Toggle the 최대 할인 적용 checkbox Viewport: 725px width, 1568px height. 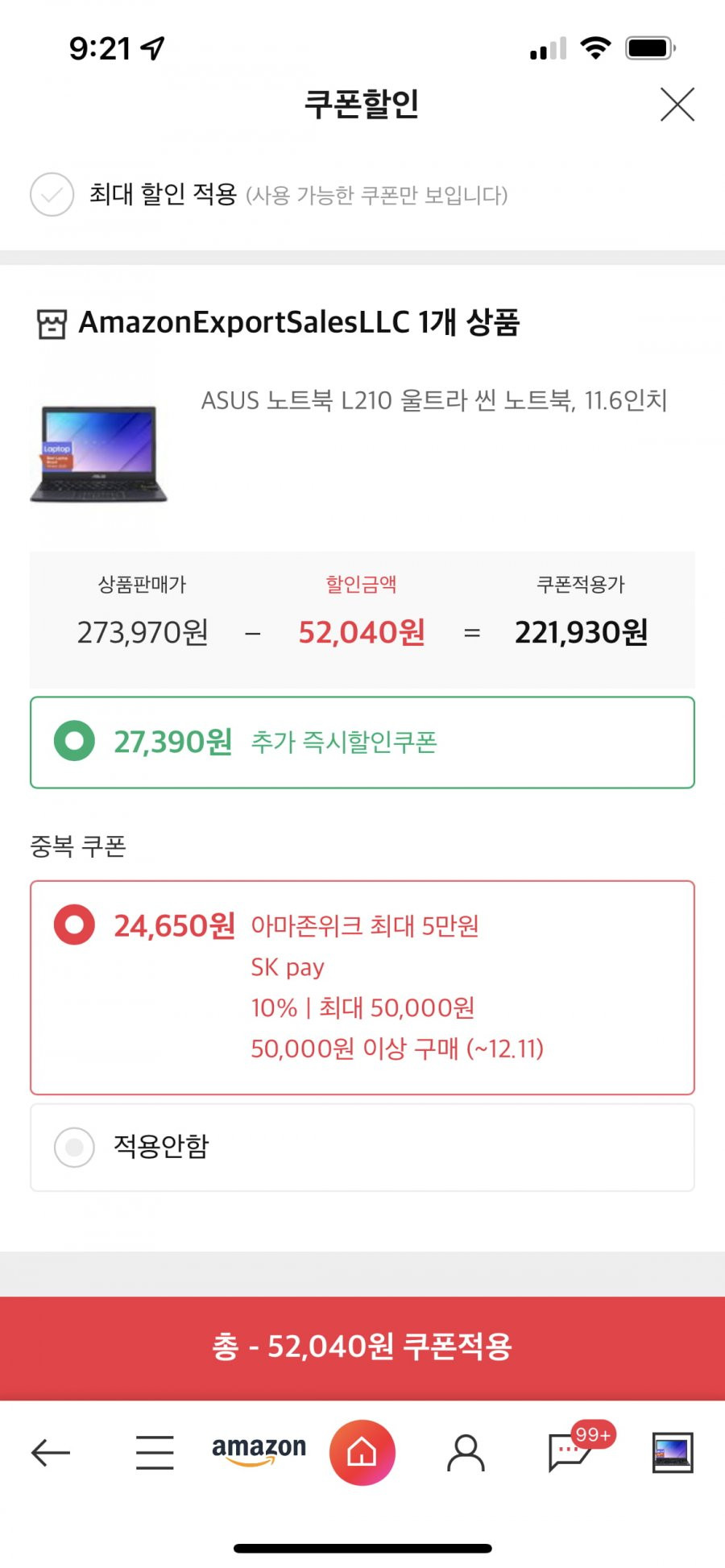tap(52, 194)
